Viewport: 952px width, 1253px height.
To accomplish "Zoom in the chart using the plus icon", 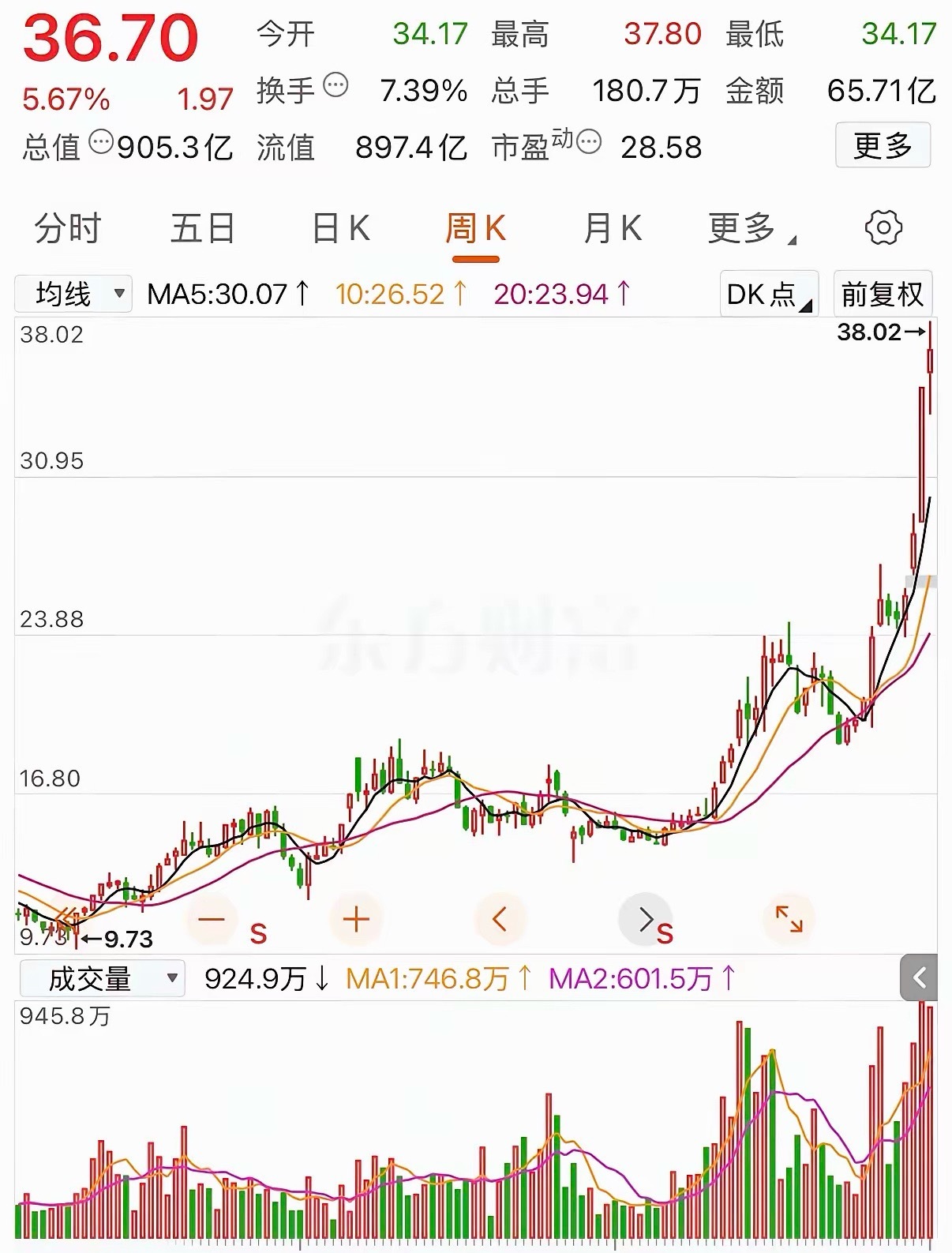I will [355, 918].
